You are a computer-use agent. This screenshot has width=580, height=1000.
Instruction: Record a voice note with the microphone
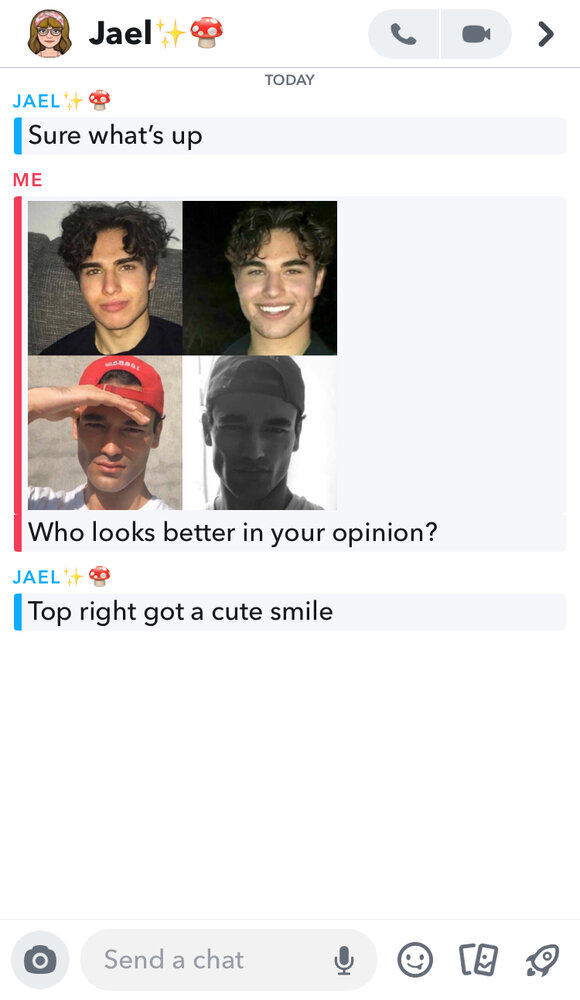pos(345,960)
